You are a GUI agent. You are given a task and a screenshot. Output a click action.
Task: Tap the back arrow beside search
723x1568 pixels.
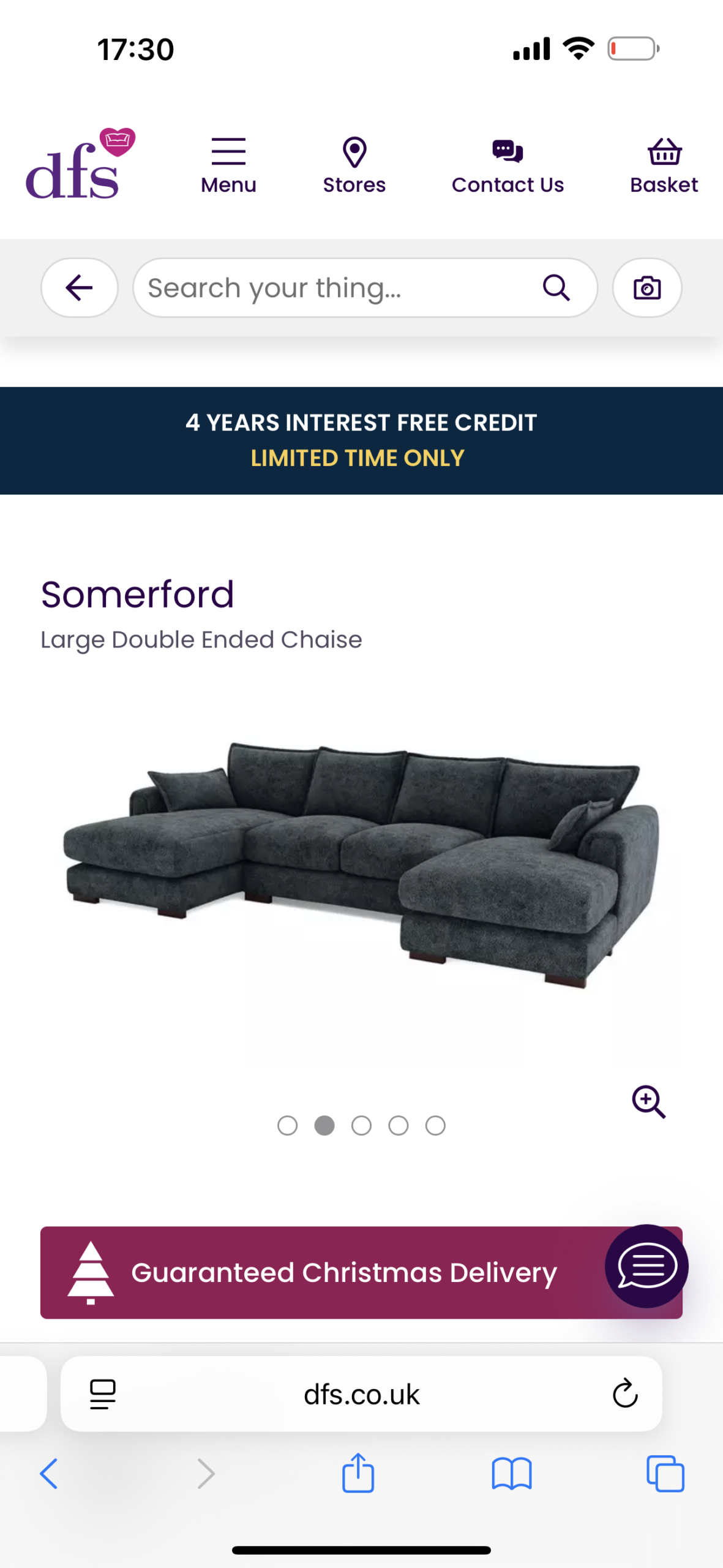click(x=80, y=288)
